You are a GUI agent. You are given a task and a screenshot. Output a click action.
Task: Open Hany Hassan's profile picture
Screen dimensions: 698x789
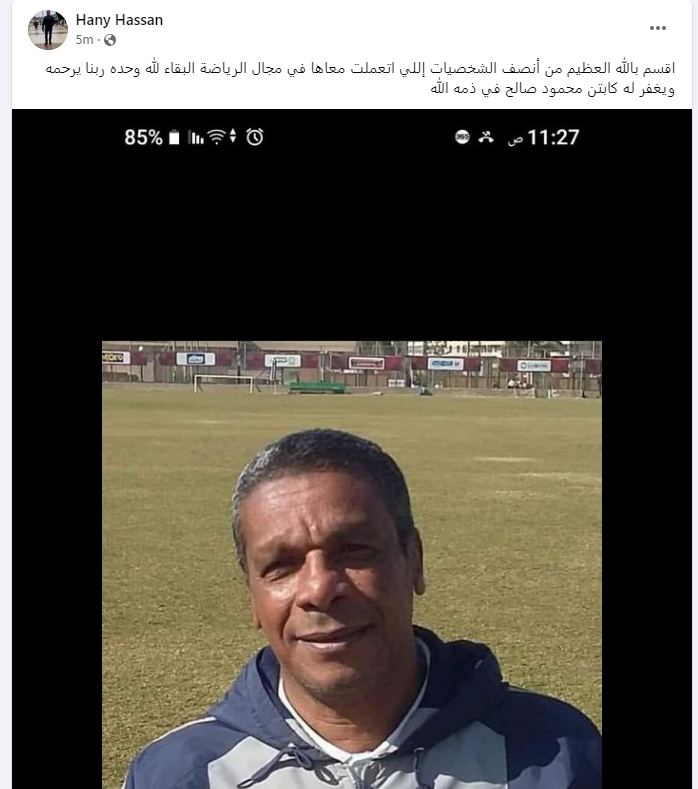[x=47, y=29]
